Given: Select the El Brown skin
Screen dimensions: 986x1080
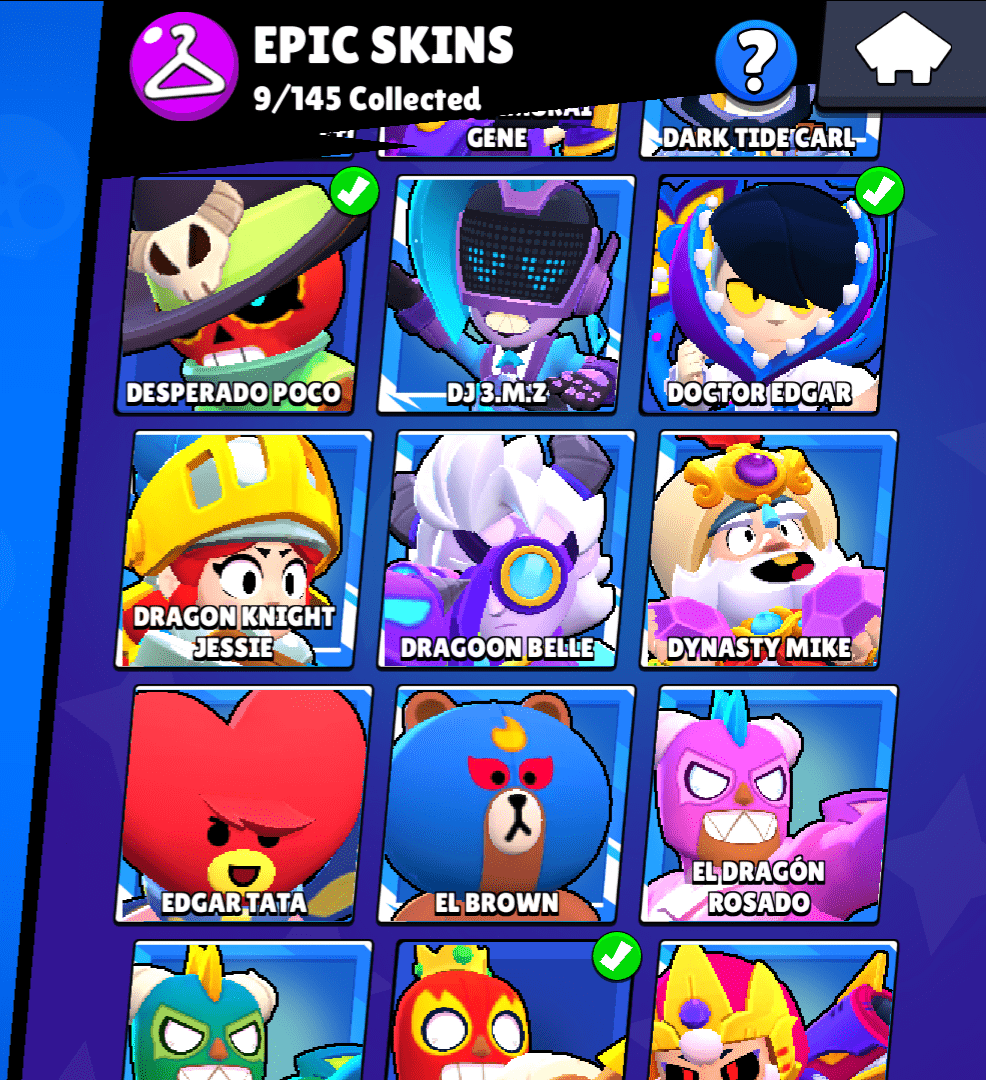Looking at the screenshot, I should click(x=507, y=803).
